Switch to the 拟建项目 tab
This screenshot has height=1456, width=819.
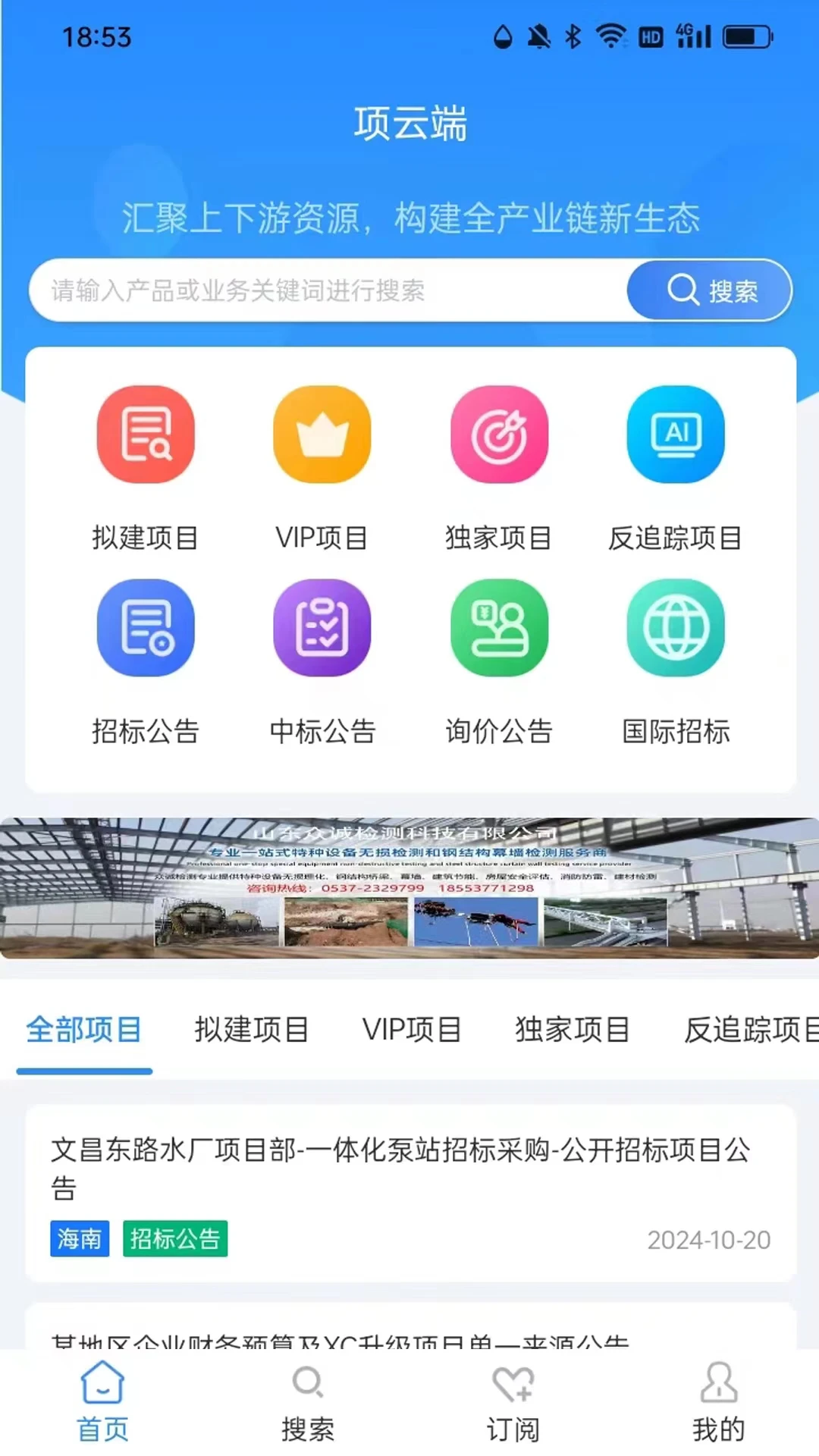click(252, 1030)
